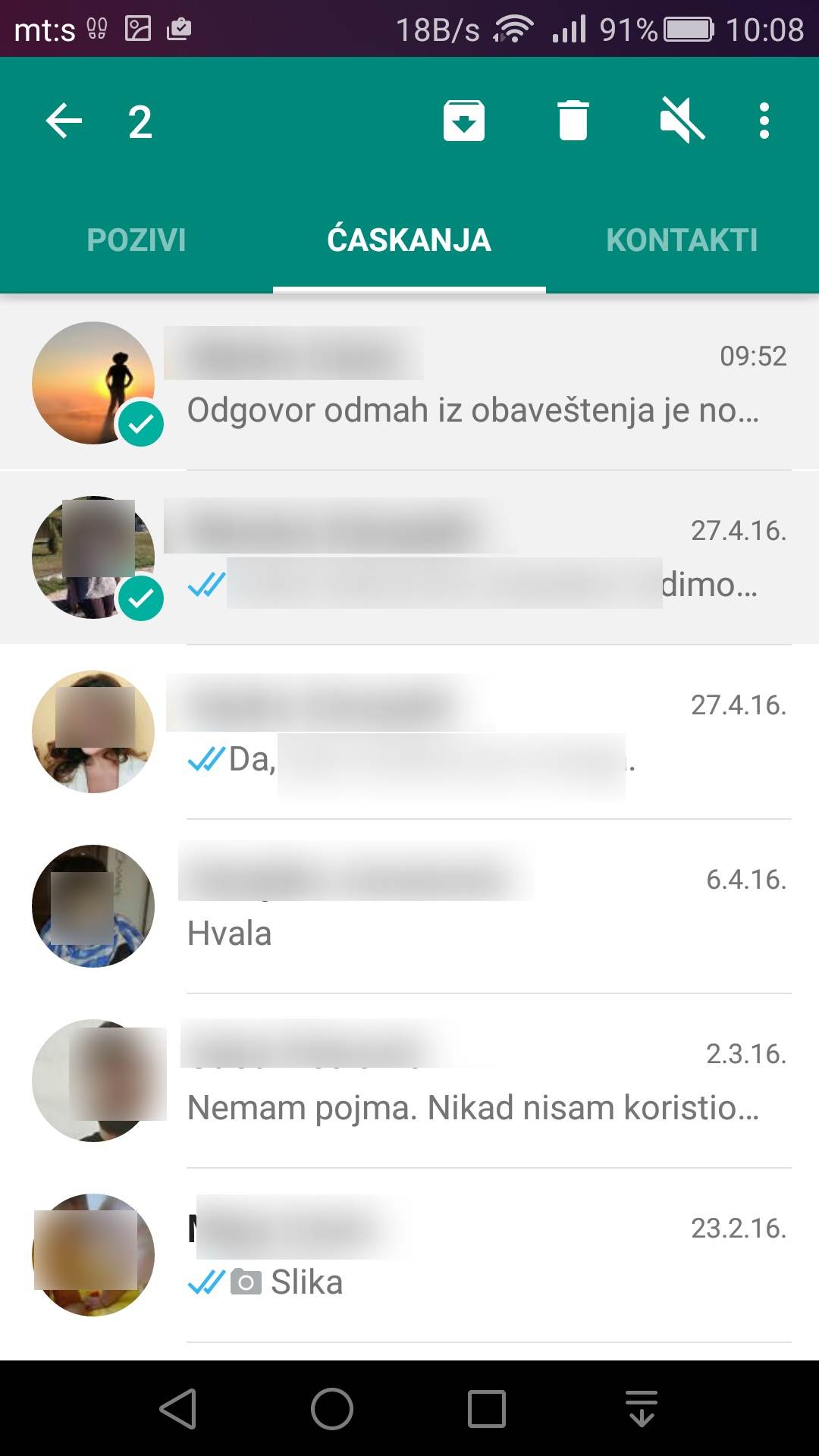819x1456 pixels.
Task: Open recent apps from navigation bar
Action: 487,1409
